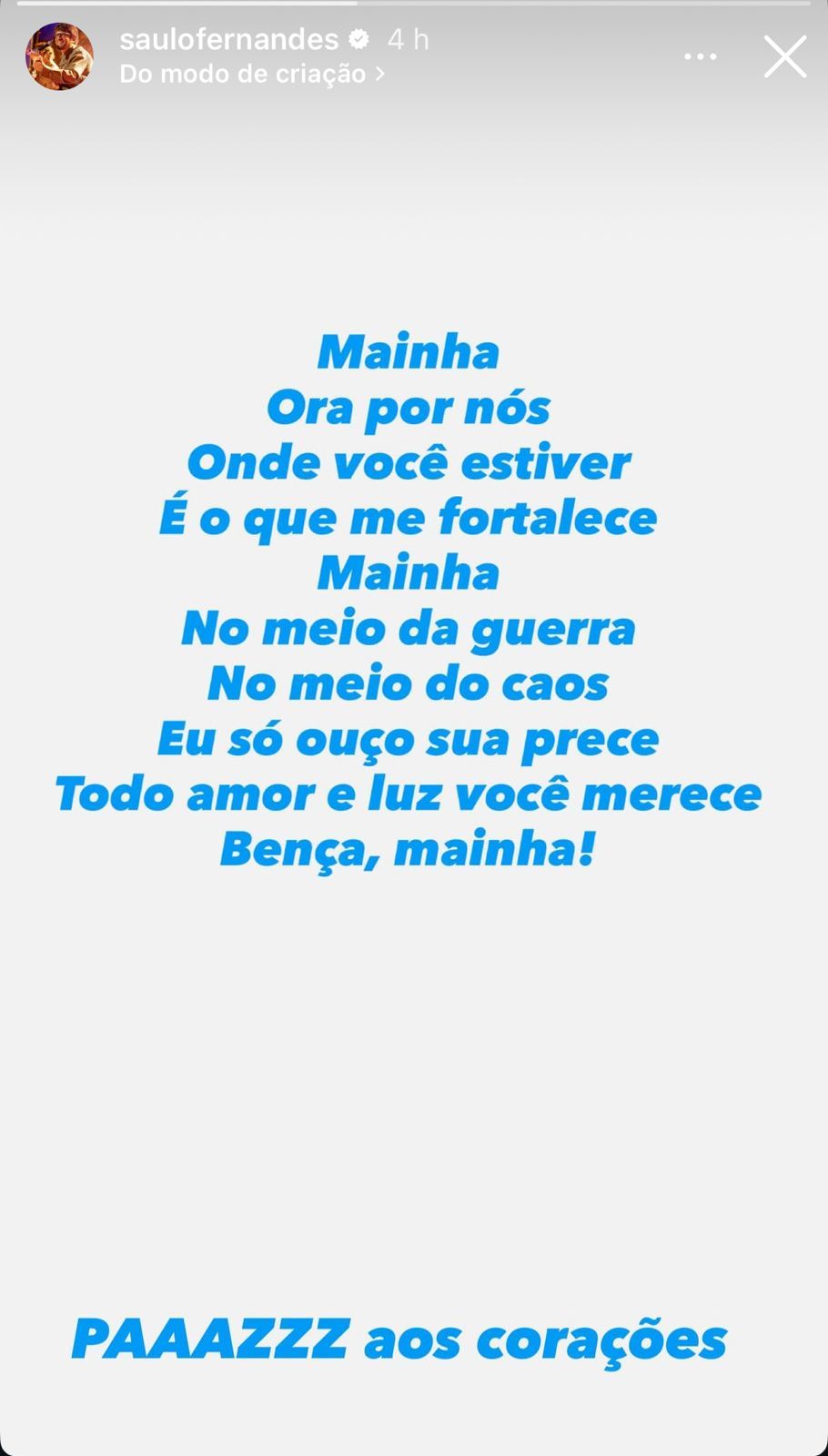Close the story with the X
The width and height of the screenshot is (828, 1456).
click(784, 56)
